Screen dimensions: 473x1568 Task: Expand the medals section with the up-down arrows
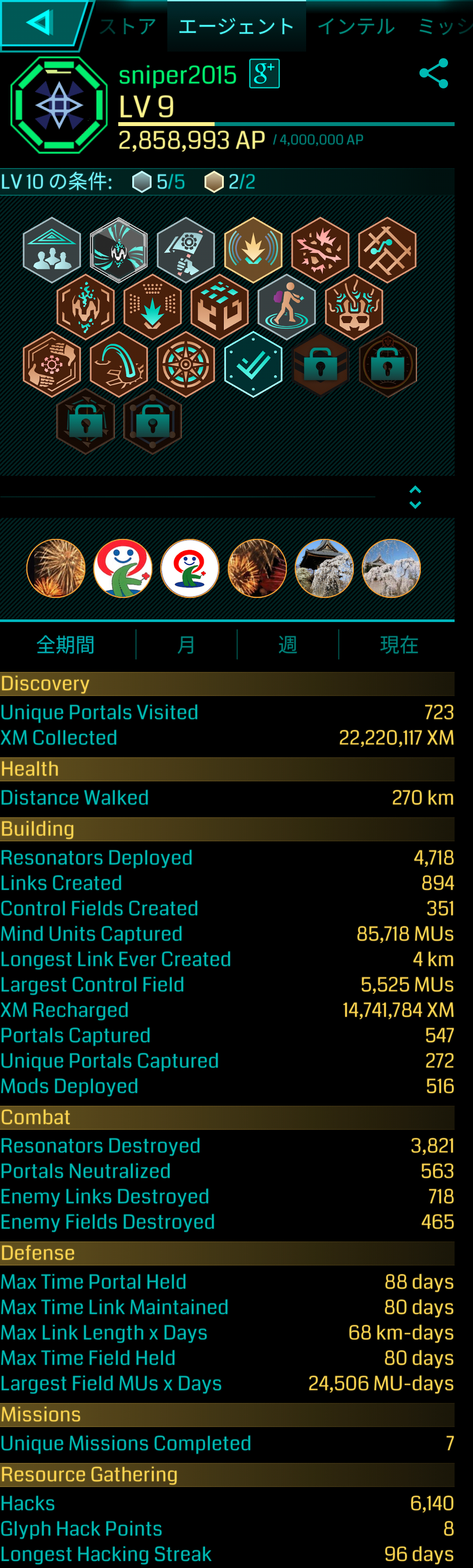pos(415,497)
